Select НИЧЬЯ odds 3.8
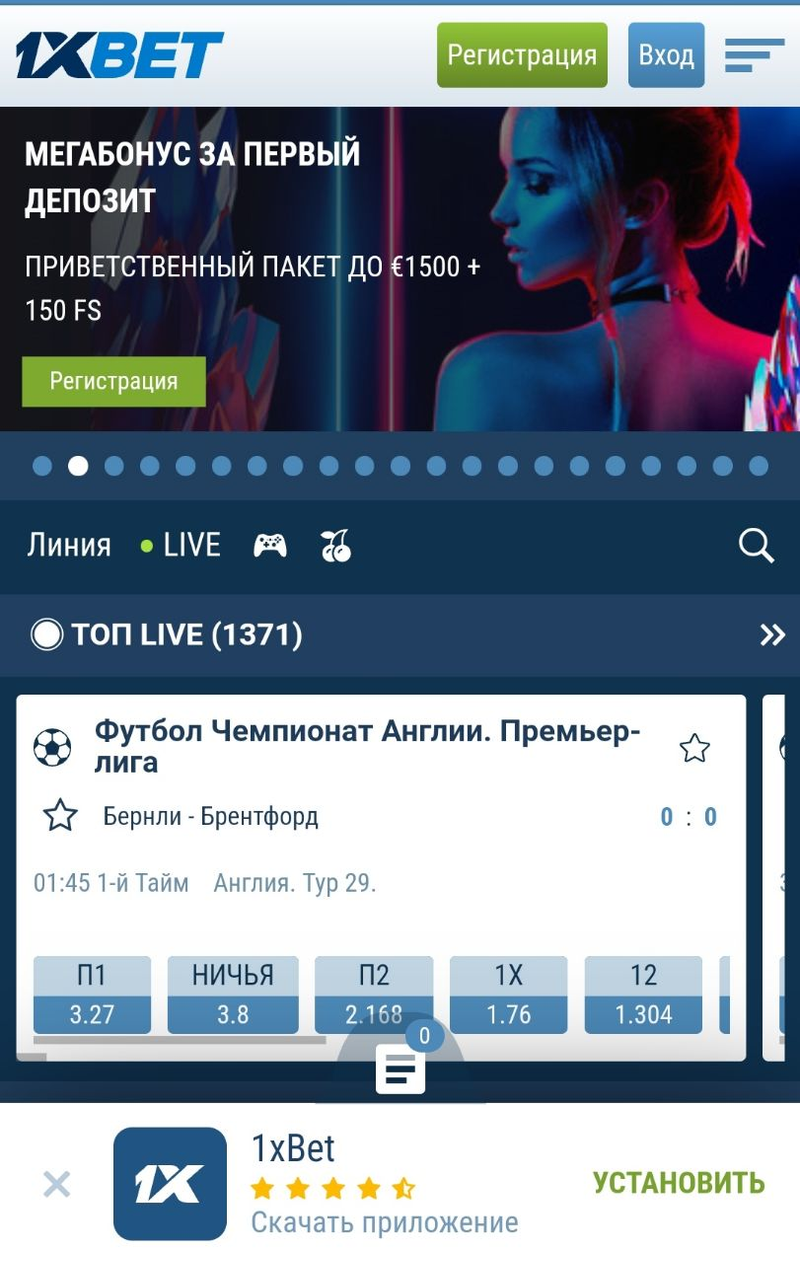Viewport: 800px width, 1263px height. [x=232, y=995]
